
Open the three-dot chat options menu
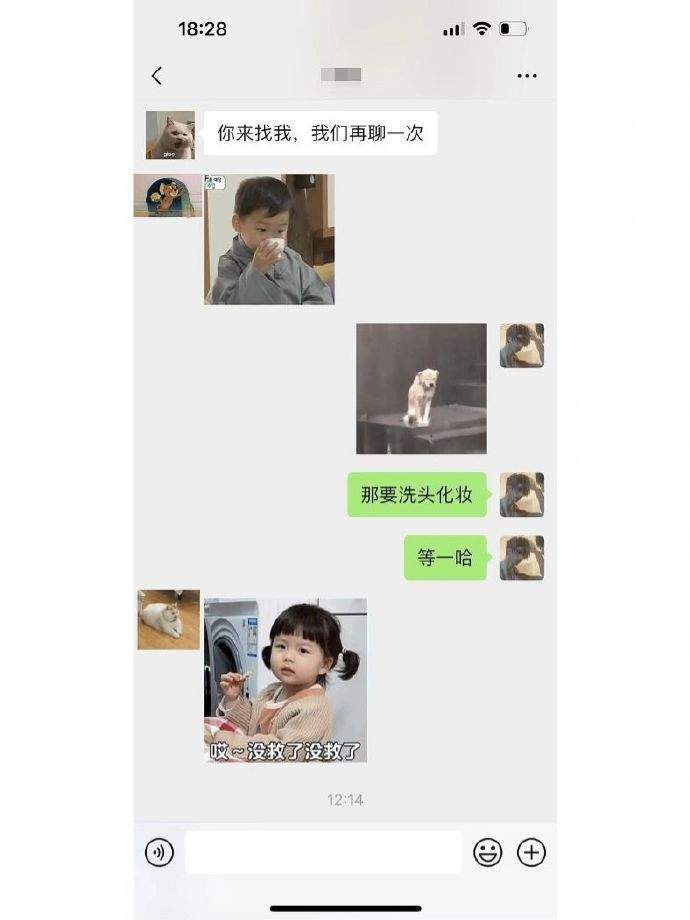pyautogui.click(x=526, y=76)
